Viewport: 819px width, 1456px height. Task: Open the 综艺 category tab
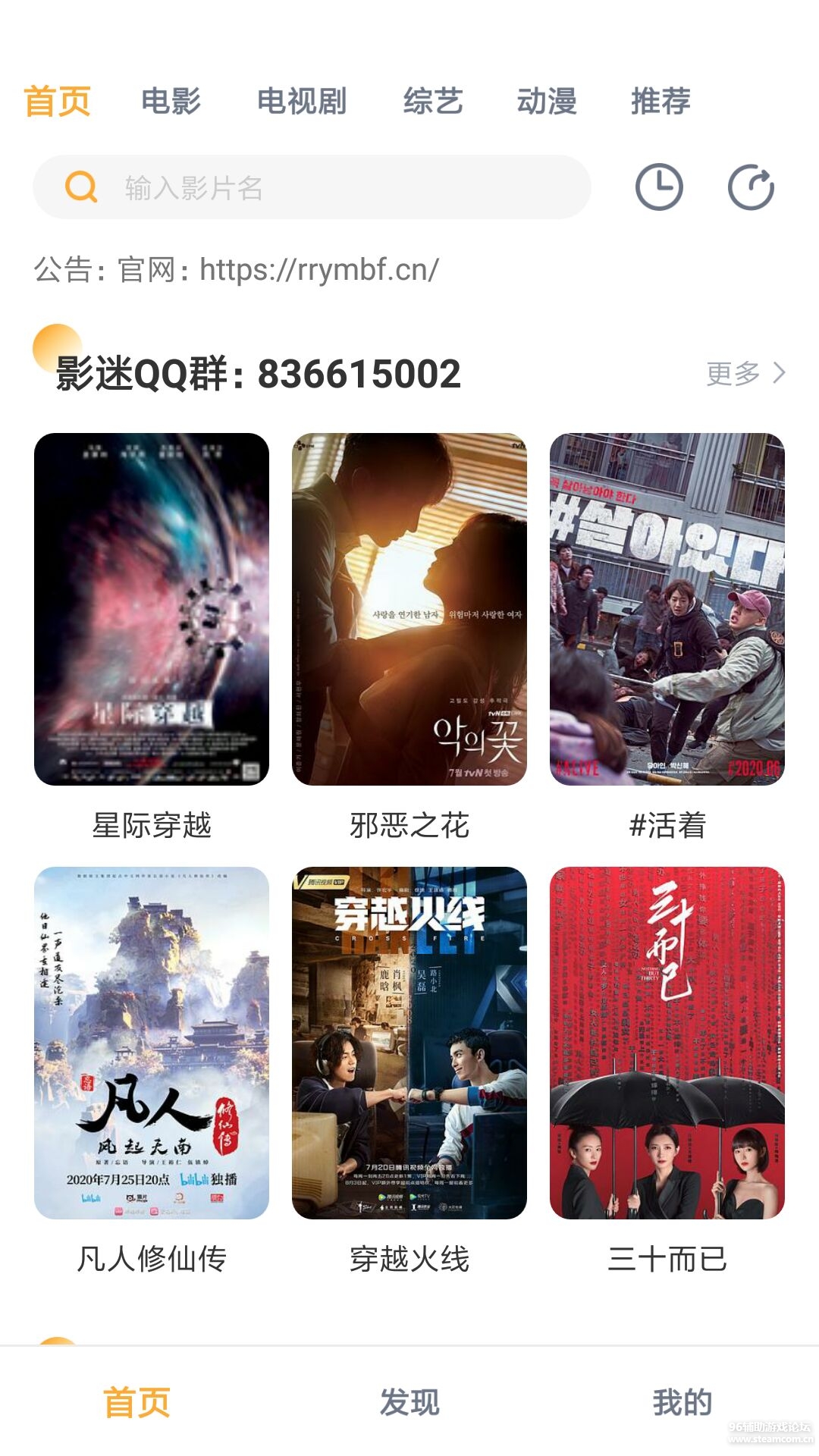[x=432, y=101]
